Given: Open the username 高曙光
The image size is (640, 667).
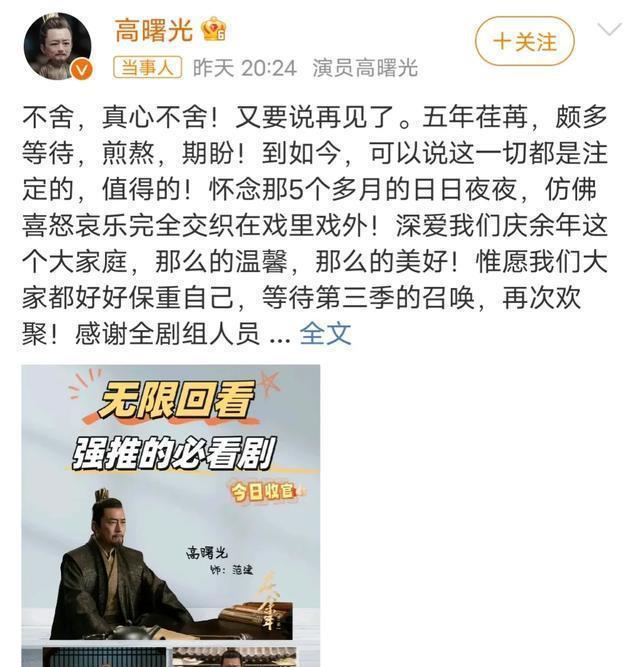Looking at the screenshot, I should click(x=155, y=28).
